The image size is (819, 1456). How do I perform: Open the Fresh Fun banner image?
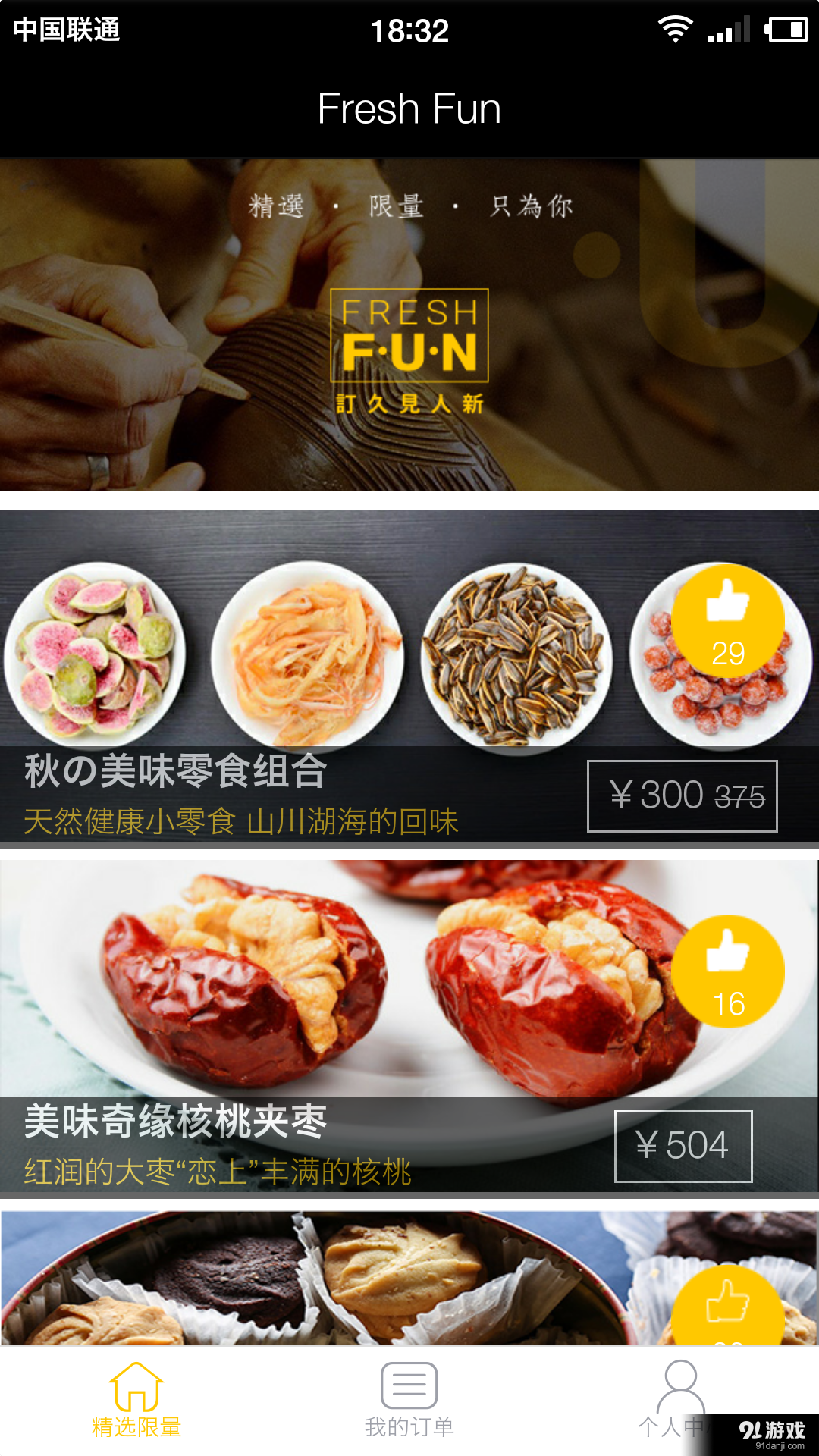pyautogui.click(x=409, y=326)
